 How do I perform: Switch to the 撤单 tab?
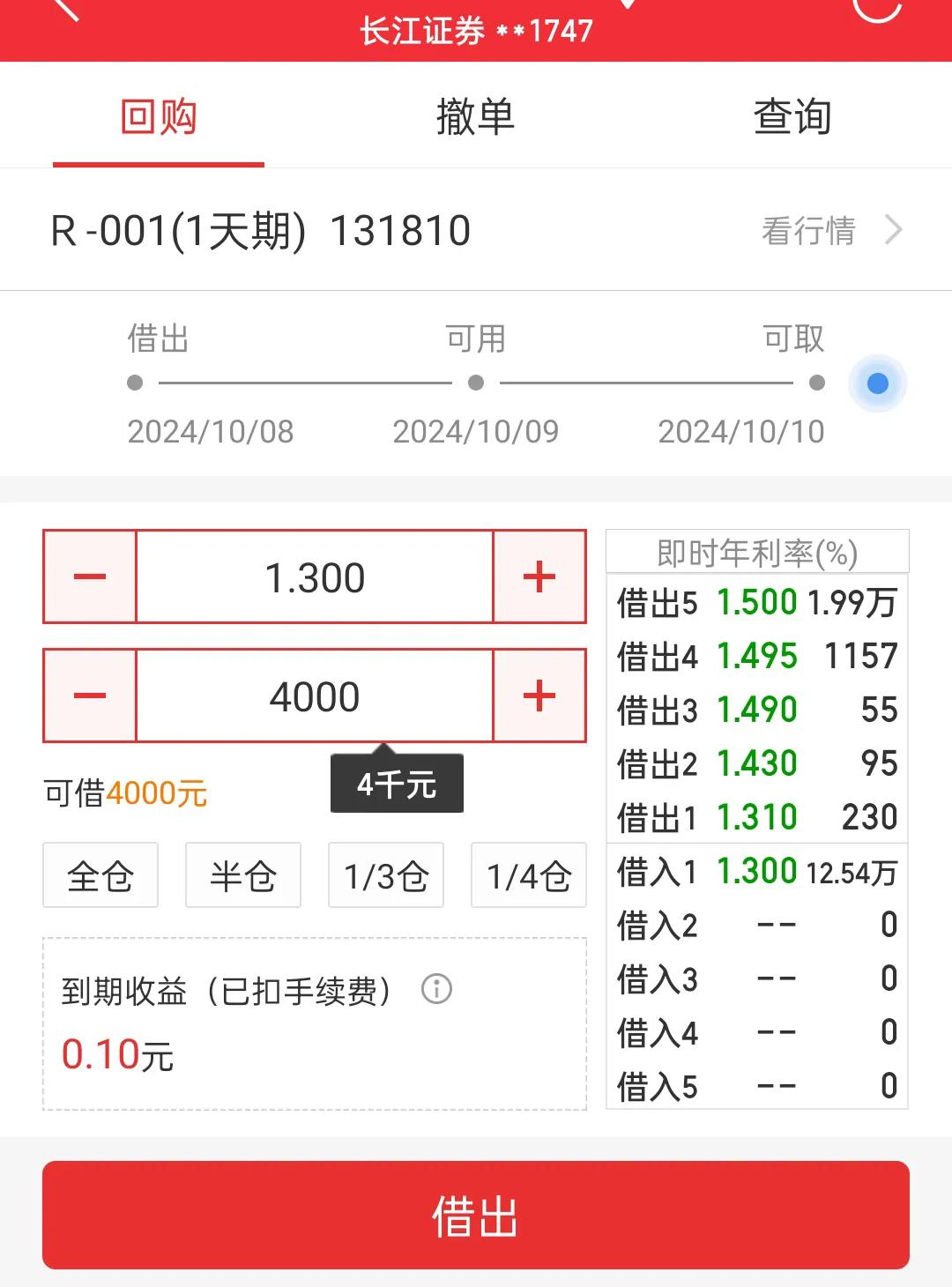point(476,115)
